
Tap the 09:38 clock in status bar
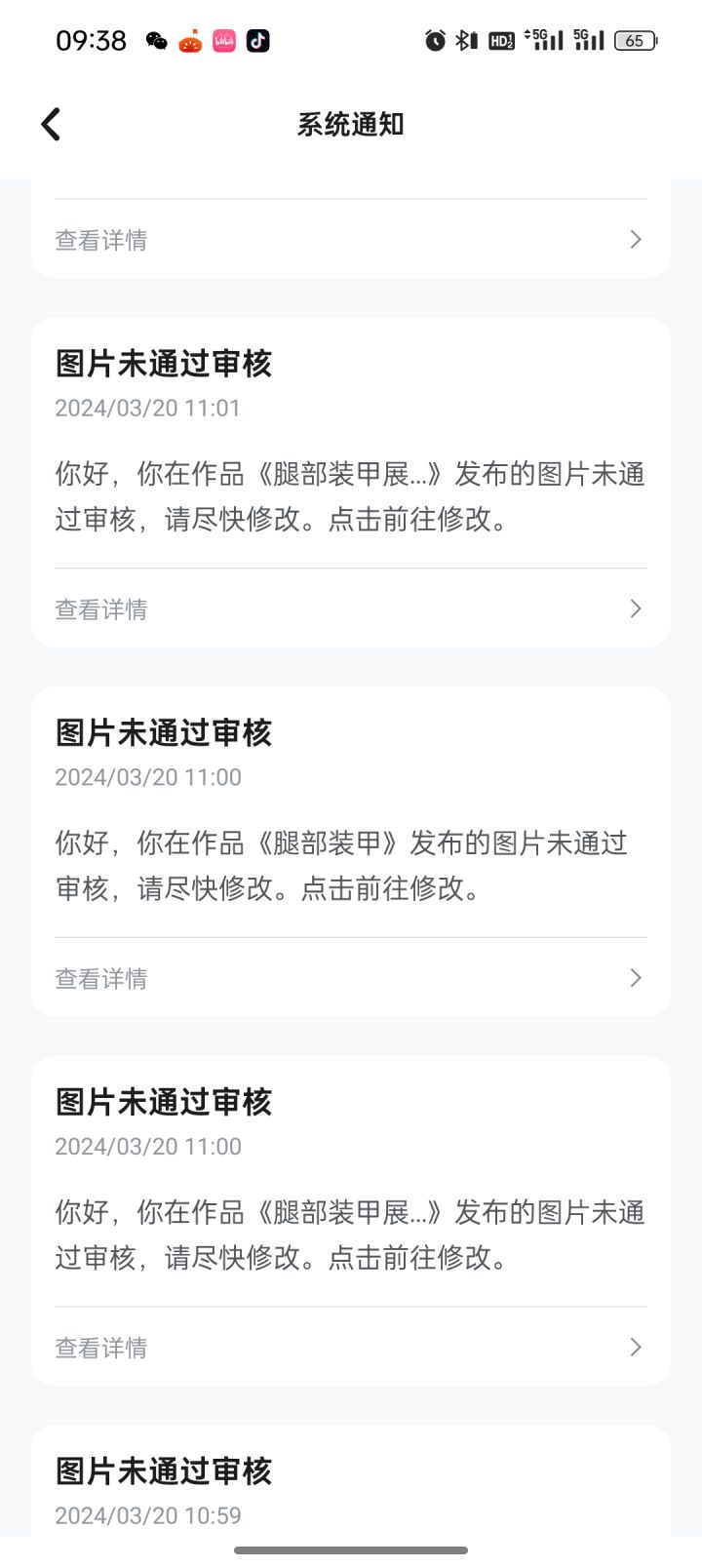click(x=92, y=41)
